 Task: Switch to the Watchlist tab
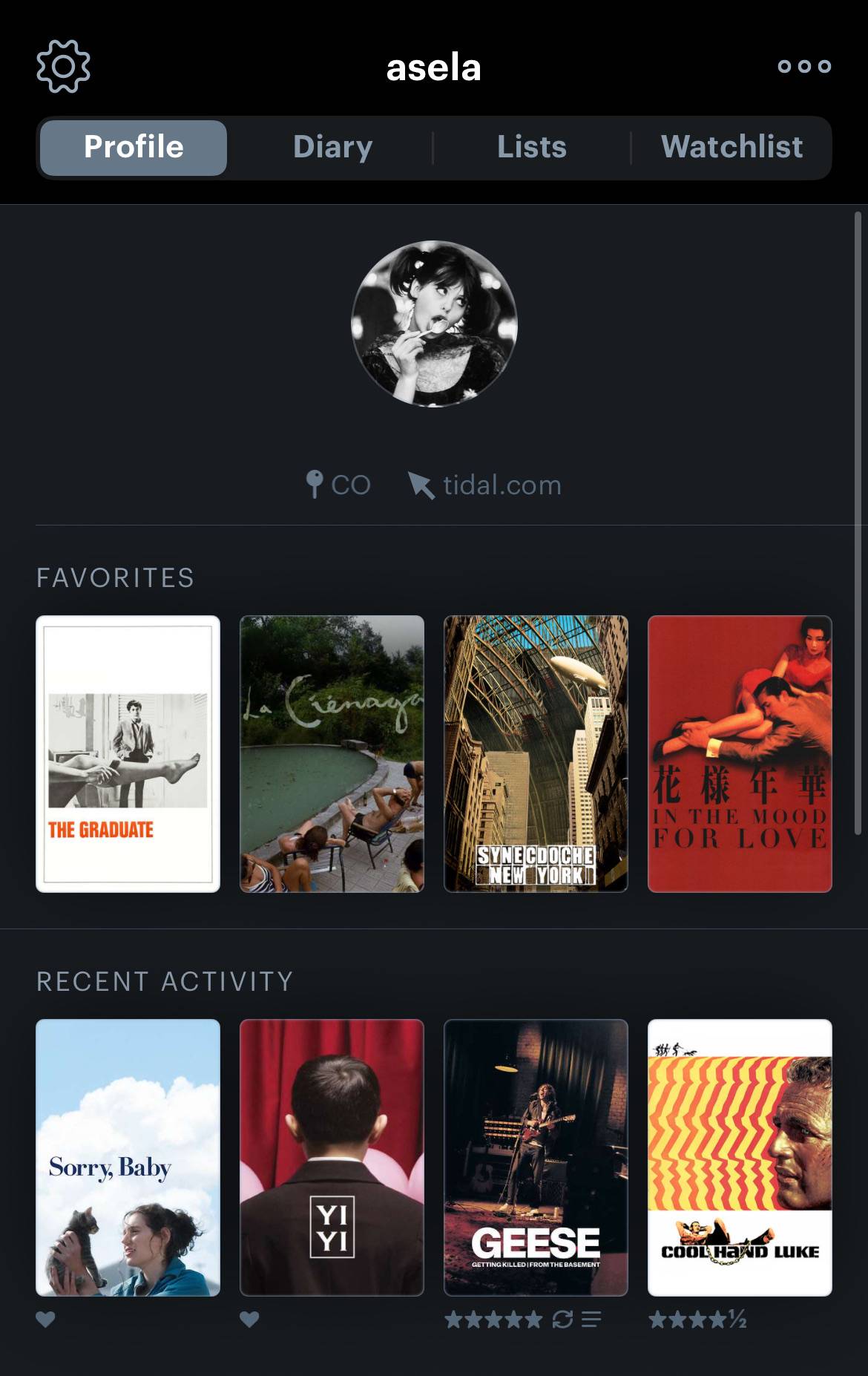tap(731, 147)
